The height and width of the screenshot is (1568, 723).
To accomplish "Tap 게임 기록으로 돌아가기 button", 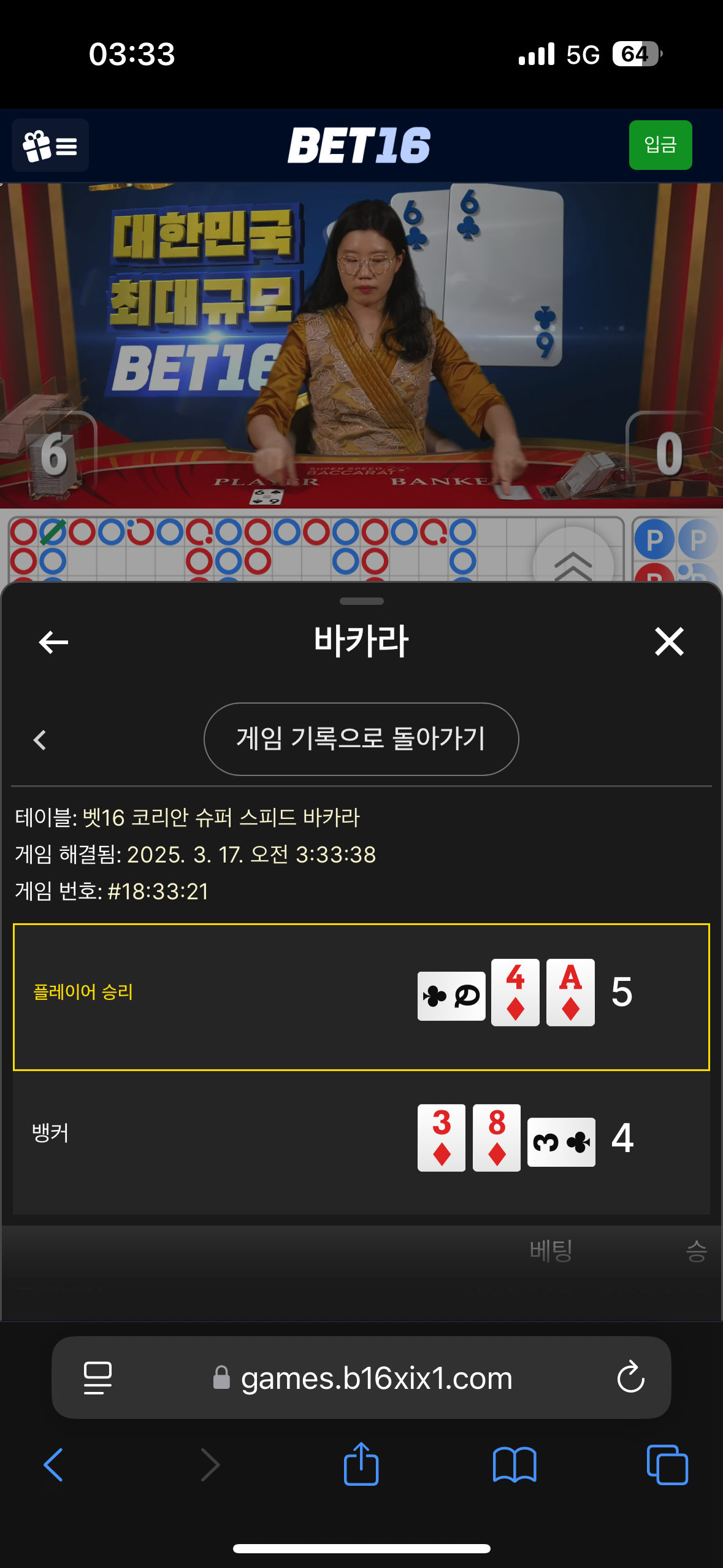I will click(x=361, y=739).
